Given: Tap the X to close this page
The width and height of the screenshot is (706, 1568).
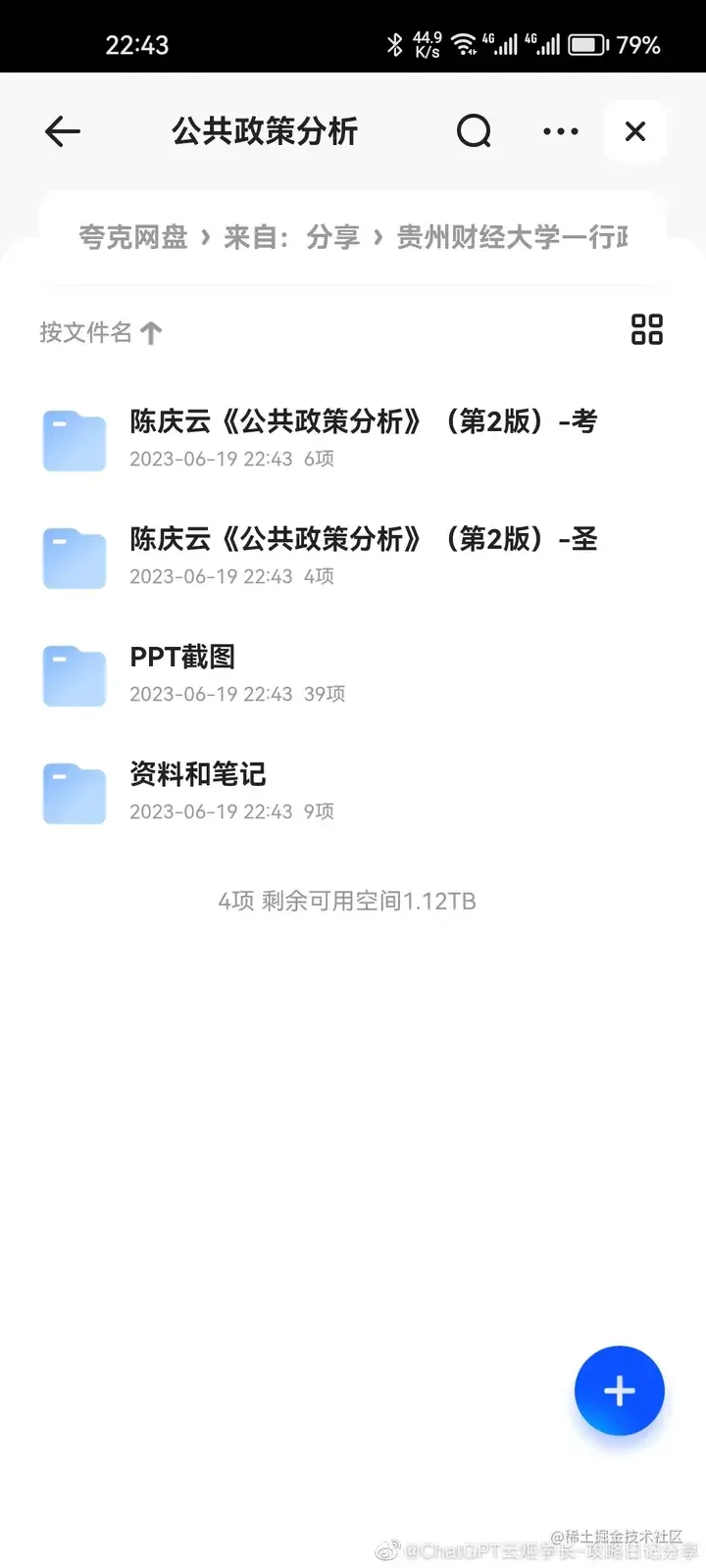Looking at the screenshot, I should (635, 131).
